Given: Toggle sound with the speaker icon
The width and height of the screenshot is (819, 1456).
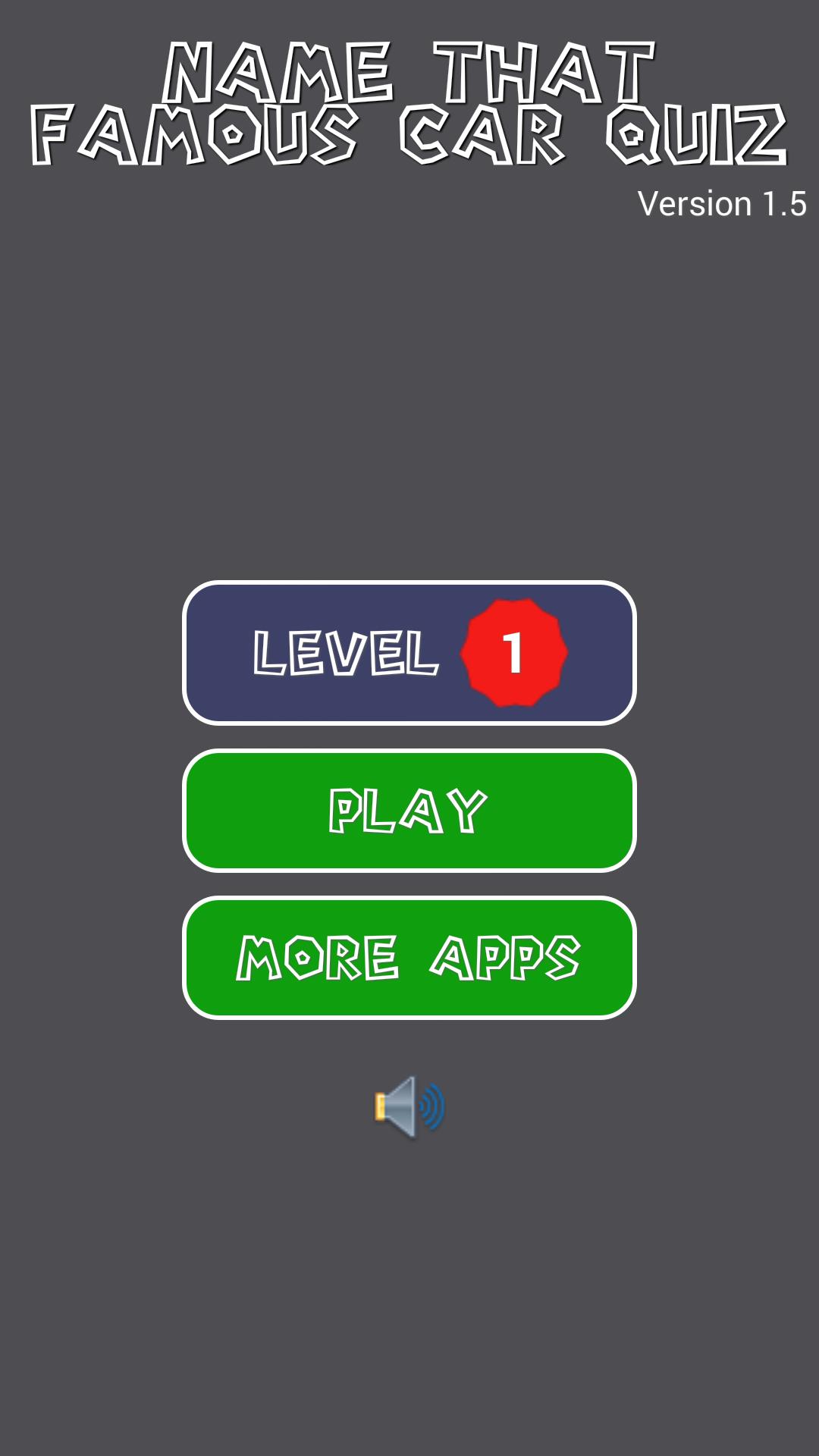Looking at the screenshot, I should click(x=409, y=1107).
